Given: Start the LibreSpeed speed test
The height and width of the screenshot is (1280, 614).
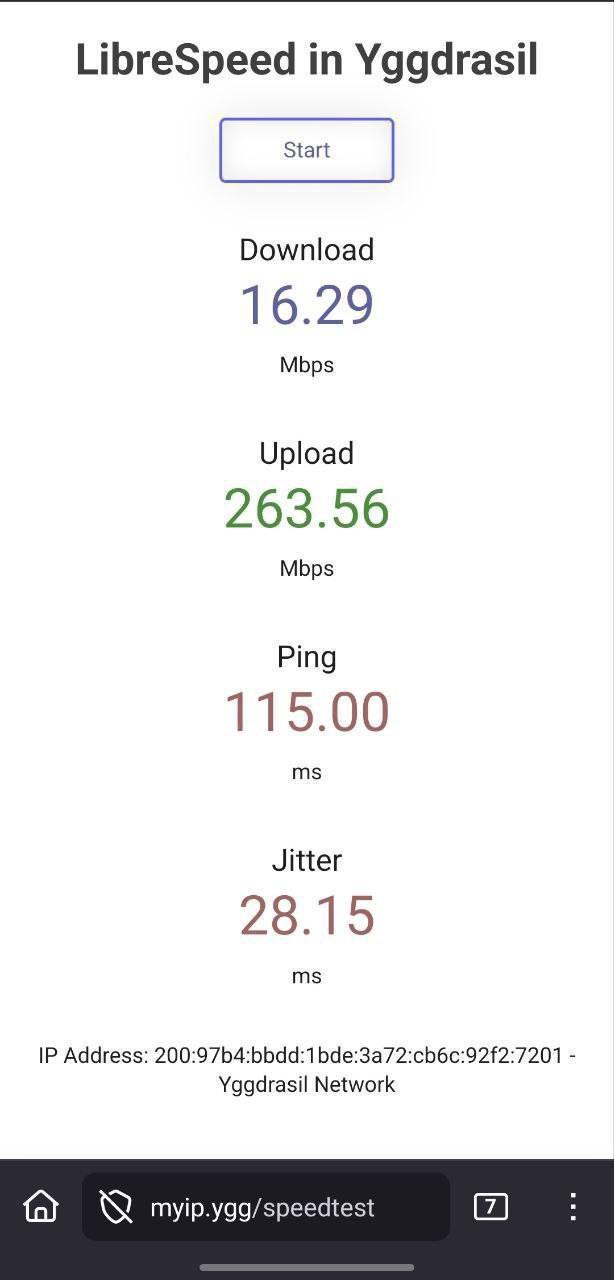Looking at the screenshot, I should point(306,150).
